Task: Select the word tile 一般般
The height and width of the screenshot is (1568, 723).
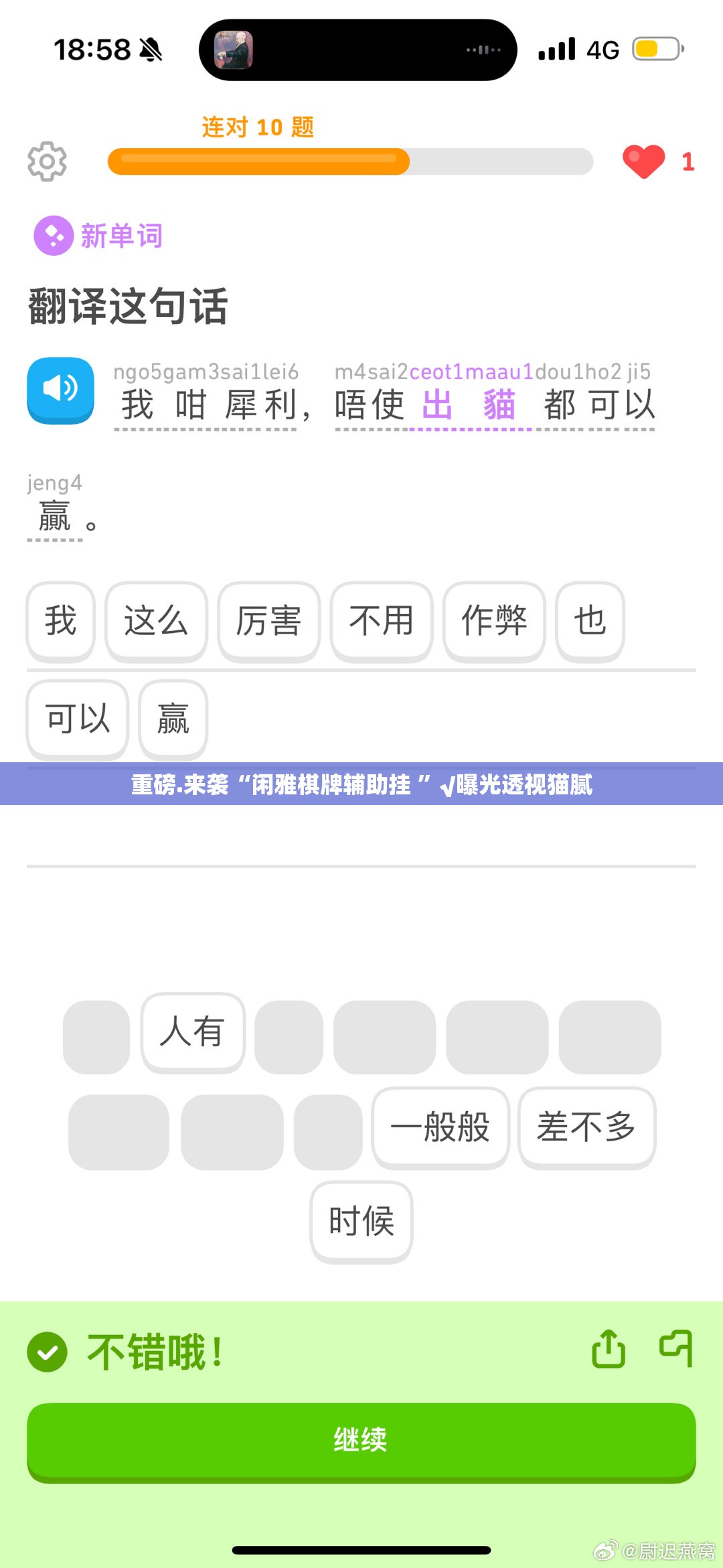Action: [x=440, y=1127]
